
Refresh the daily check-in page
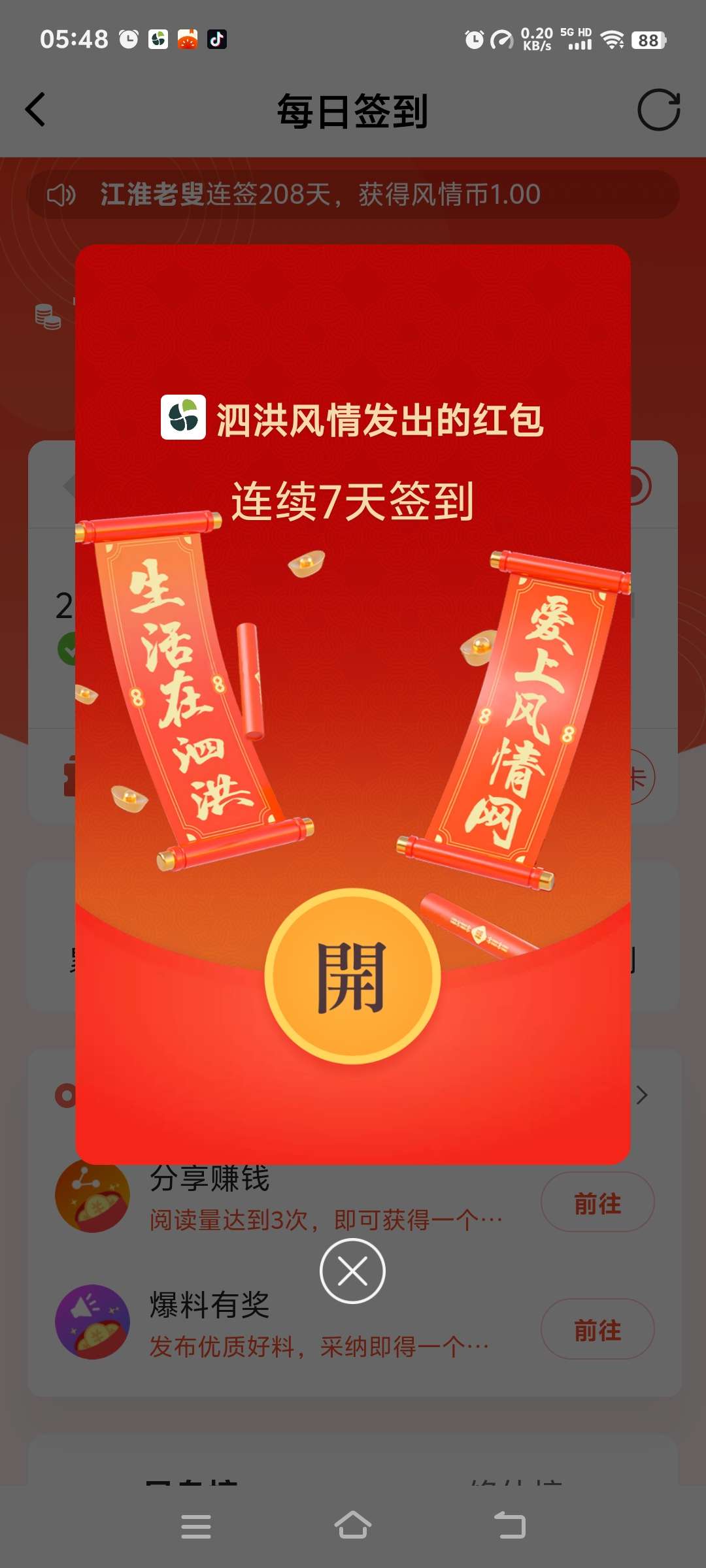(659, 110)
